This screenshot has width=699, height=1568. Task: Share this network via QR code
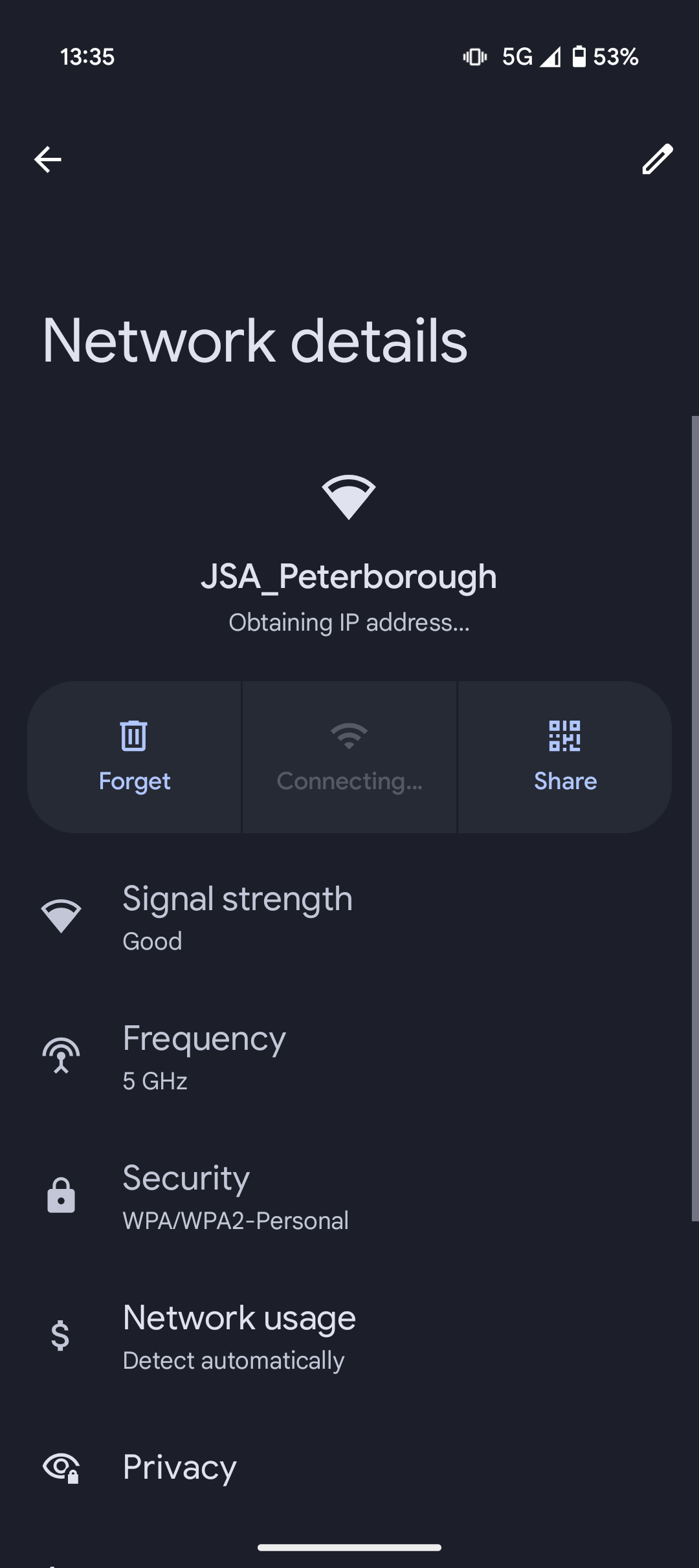[x=565, y=756]
